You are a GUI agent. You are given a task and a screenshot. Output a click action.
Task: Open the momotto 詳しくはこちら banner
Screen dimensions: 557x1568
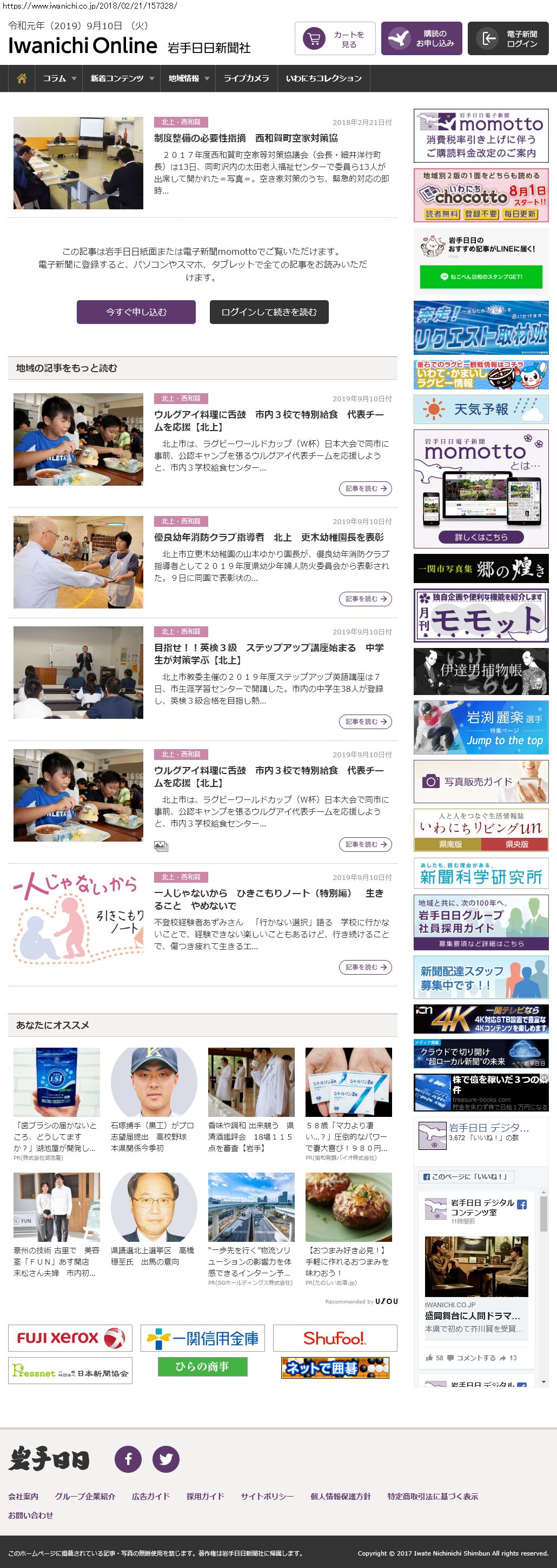tap(480, 537)
